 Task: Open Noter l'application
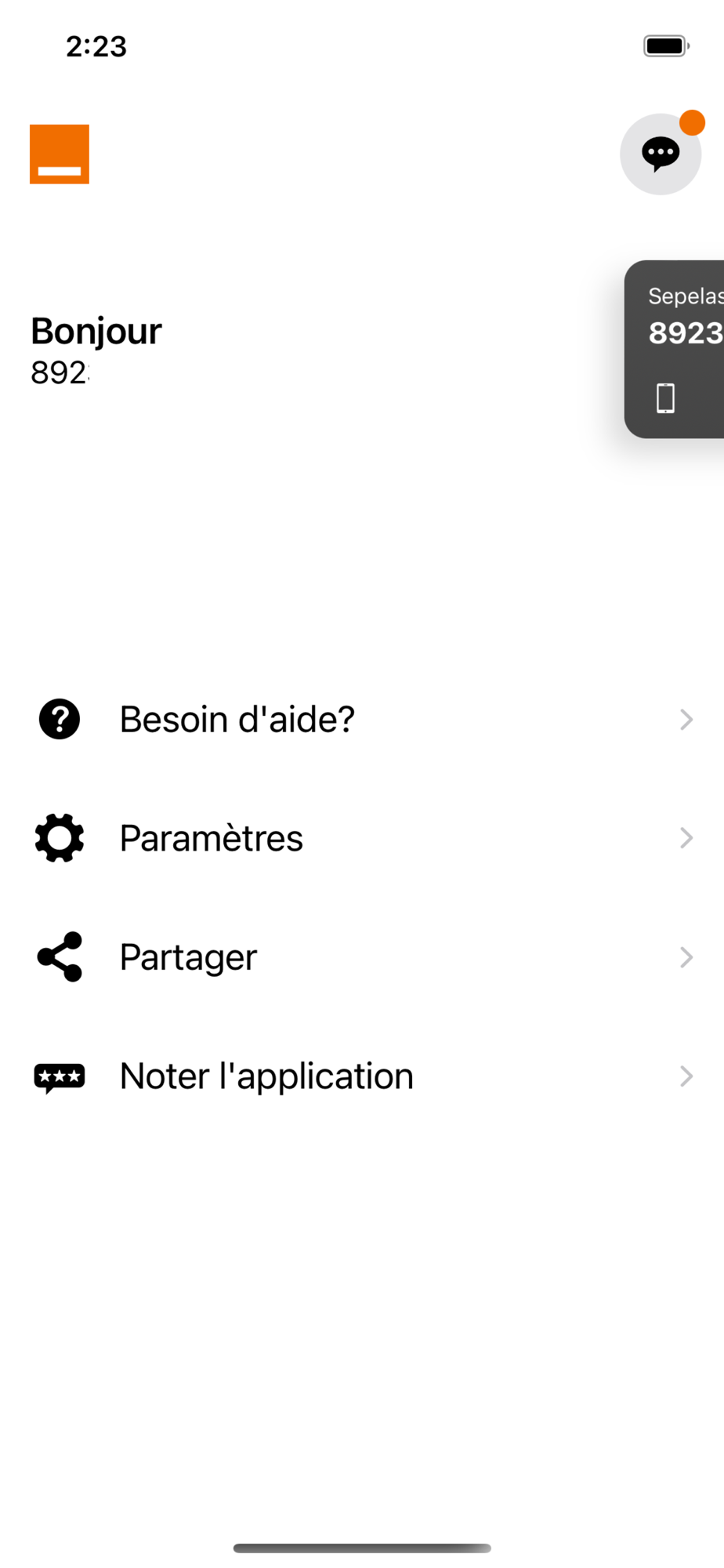click(x=362, y=1076)
